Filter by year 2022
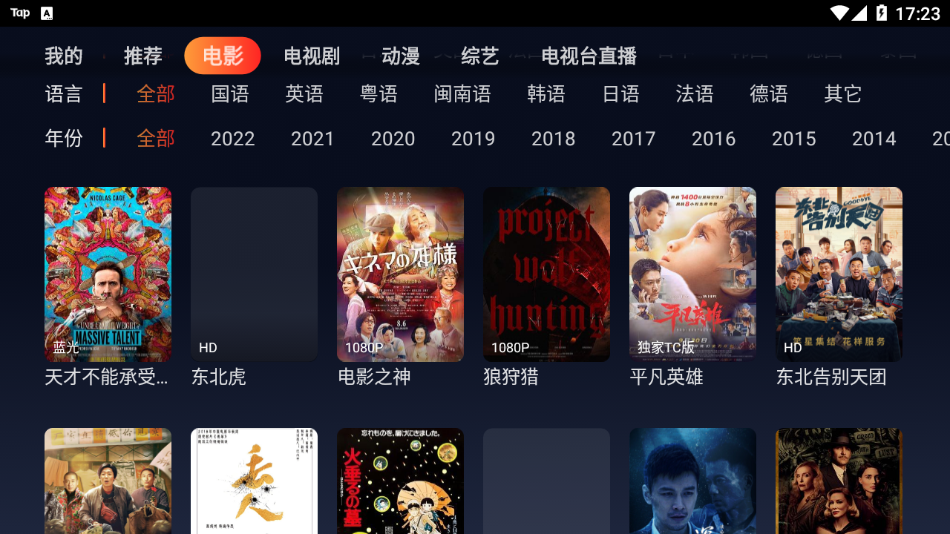 (233, 139)
